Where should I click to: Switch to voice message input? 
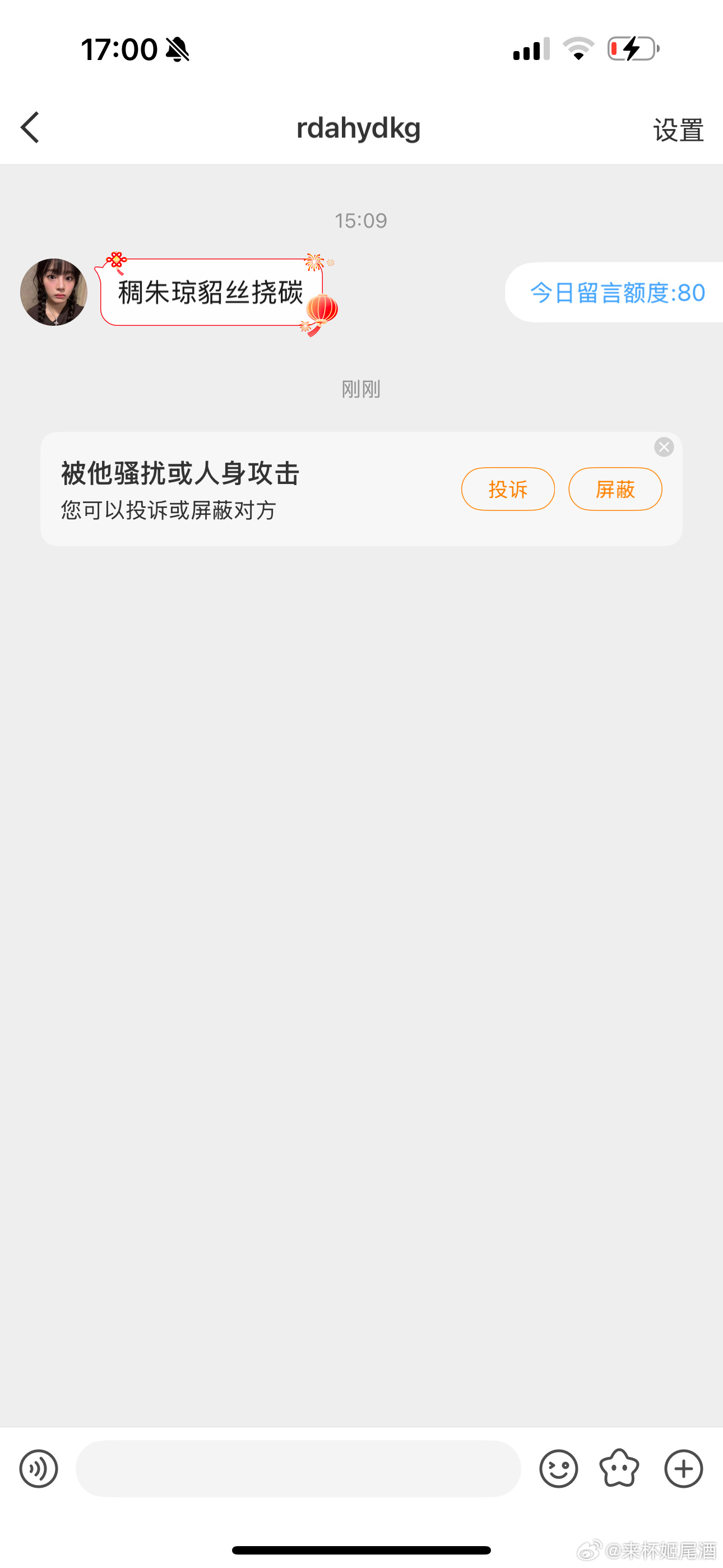(38, 1468)
